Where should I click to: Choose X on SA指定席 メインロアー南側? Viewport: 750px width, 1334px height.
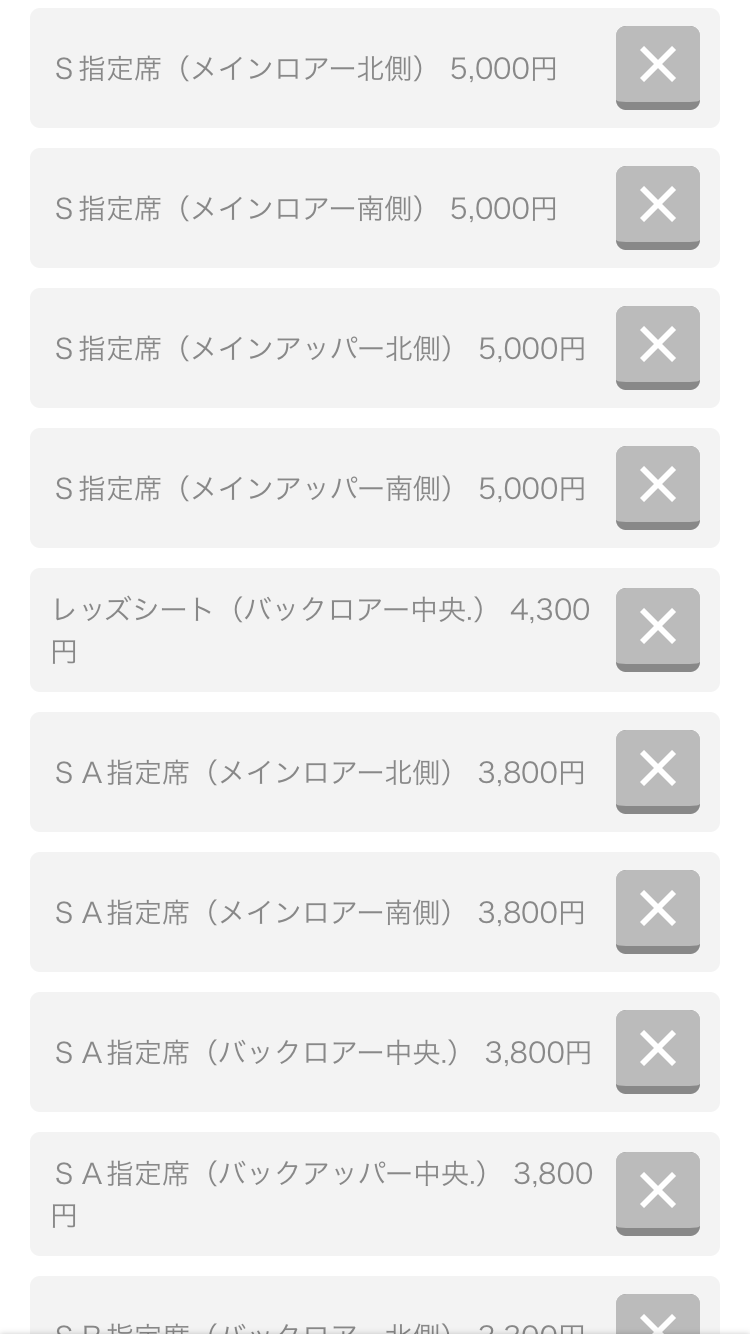pos(657,910)
